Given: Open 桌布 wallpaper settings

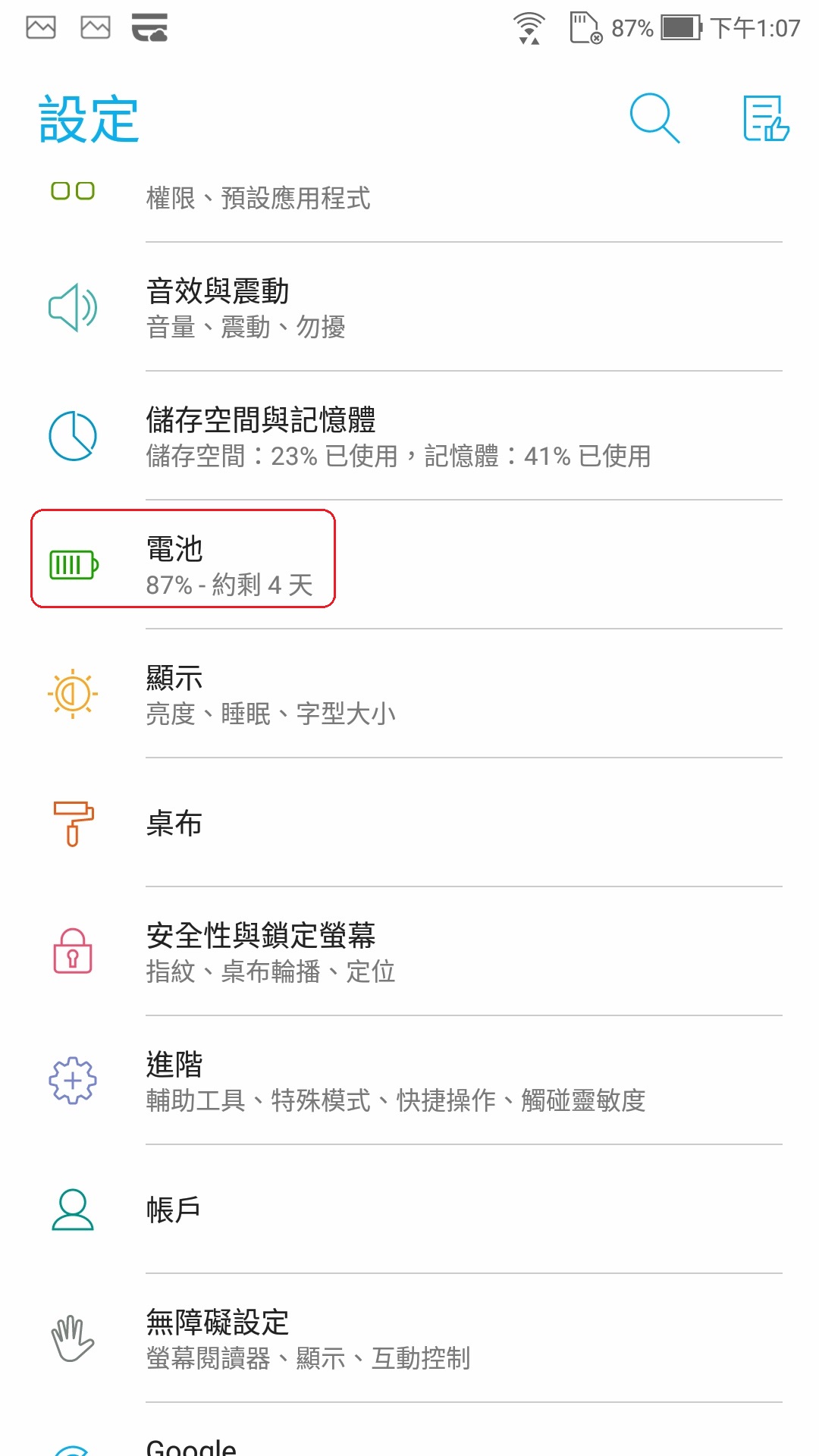Looking at the screenshot, I should (x=409, y=823).
